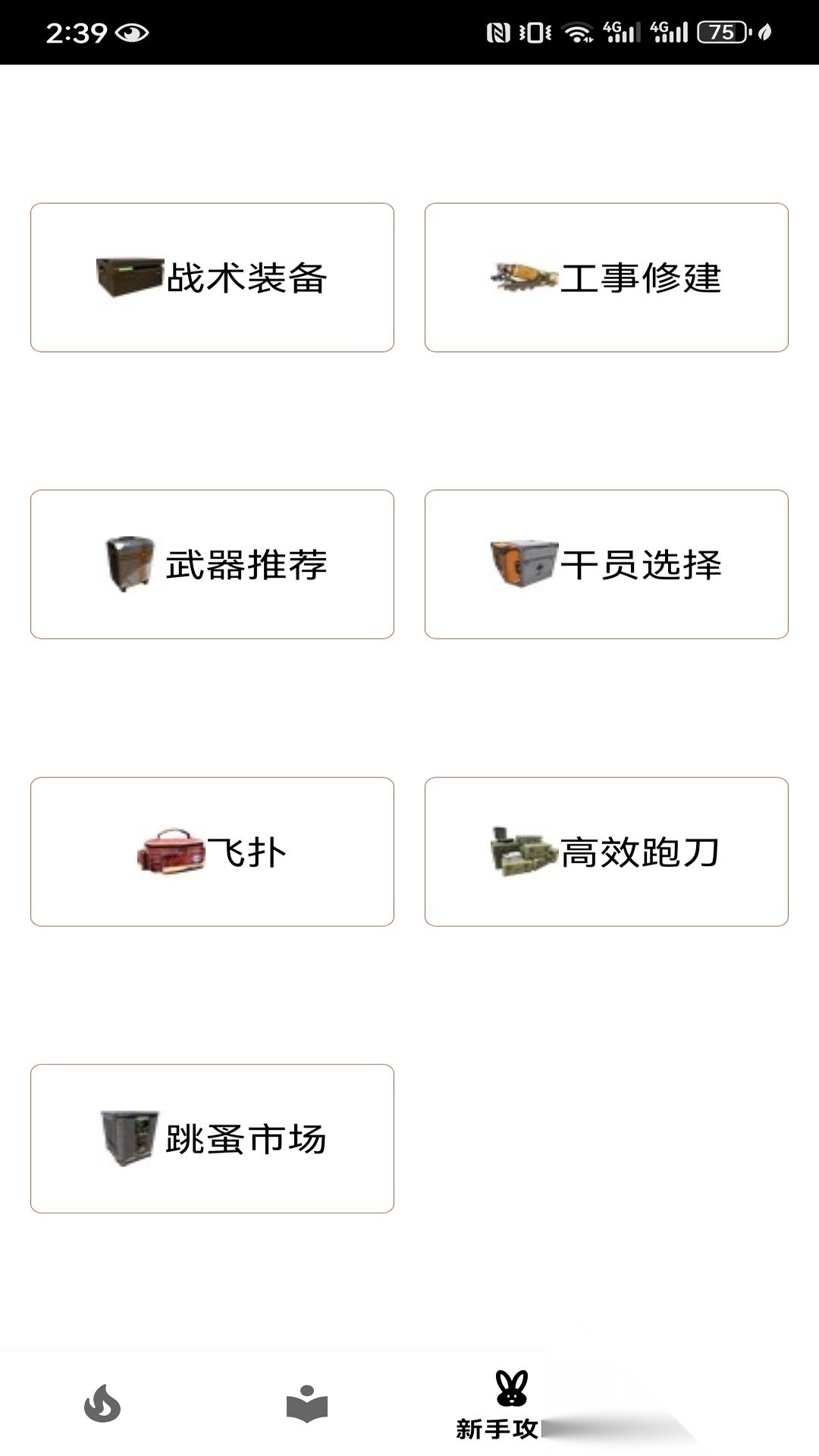
Task: Open the 跳蚤市场 section
Action: pyautogui.click(x=212, y=1137)
